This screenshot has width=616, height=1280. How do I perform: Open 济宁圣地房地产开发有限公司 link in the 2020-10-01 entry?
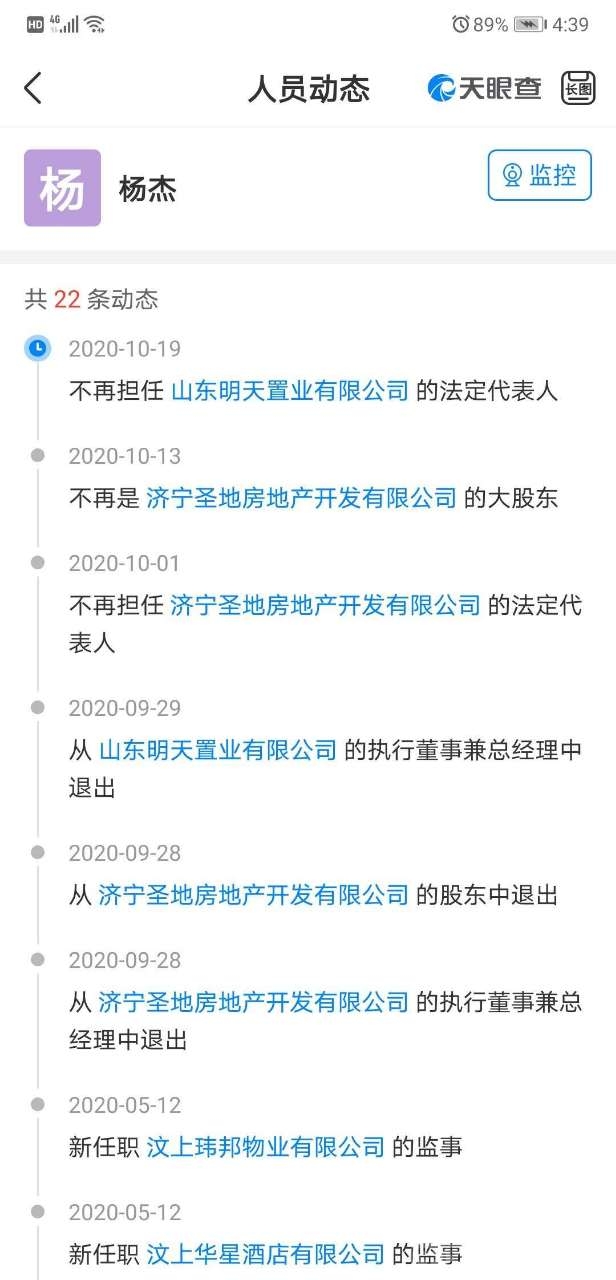(325, 605)
